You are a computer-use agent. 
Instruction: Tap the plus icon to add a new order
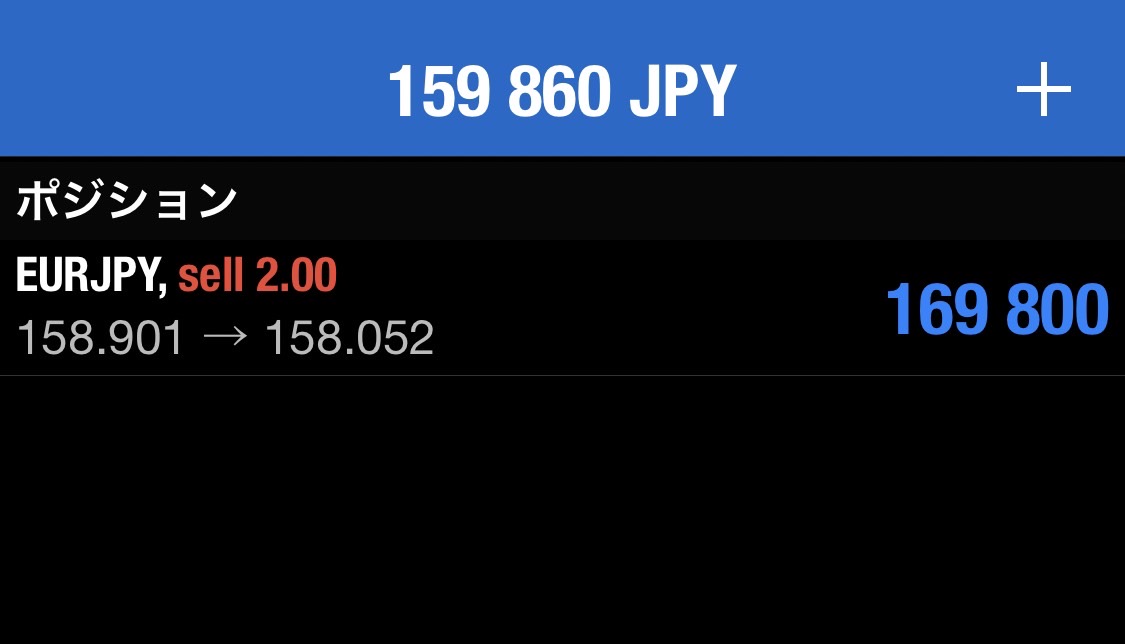[1043, 91]
